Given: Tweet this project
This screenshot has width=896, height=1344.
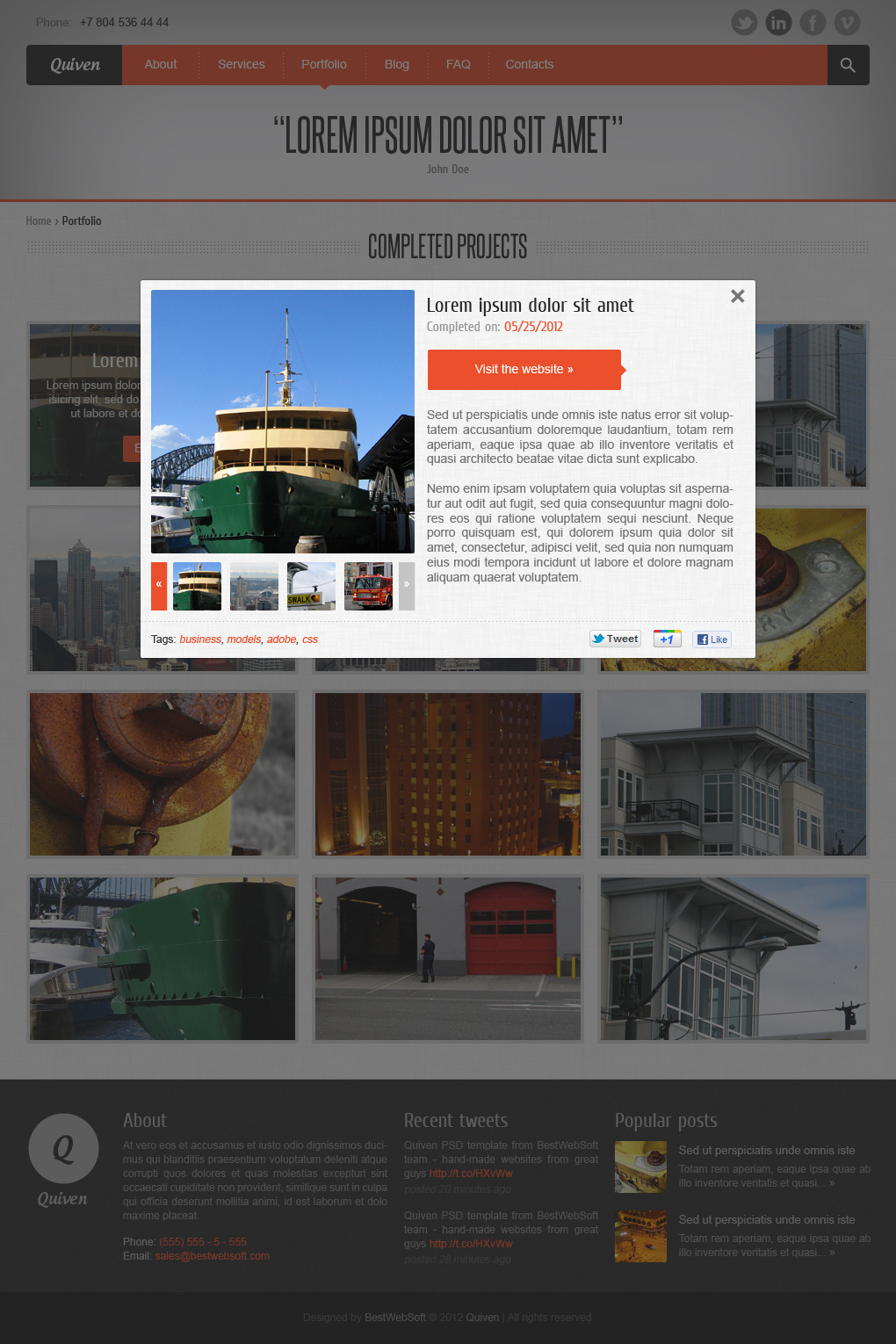Looking at the screenshot, I should (615, 639).
